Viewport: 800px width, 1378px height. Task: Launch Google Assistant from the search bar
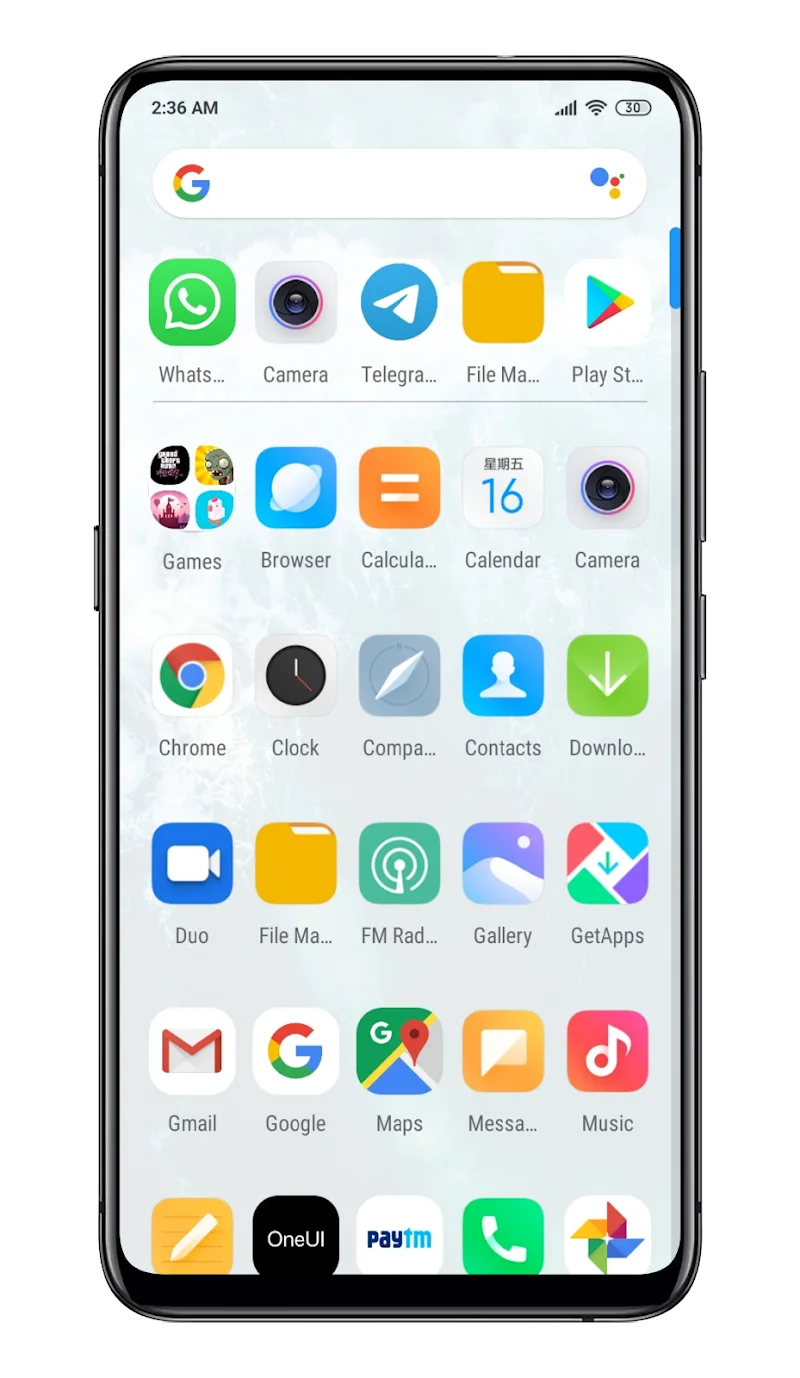[607, 182]
